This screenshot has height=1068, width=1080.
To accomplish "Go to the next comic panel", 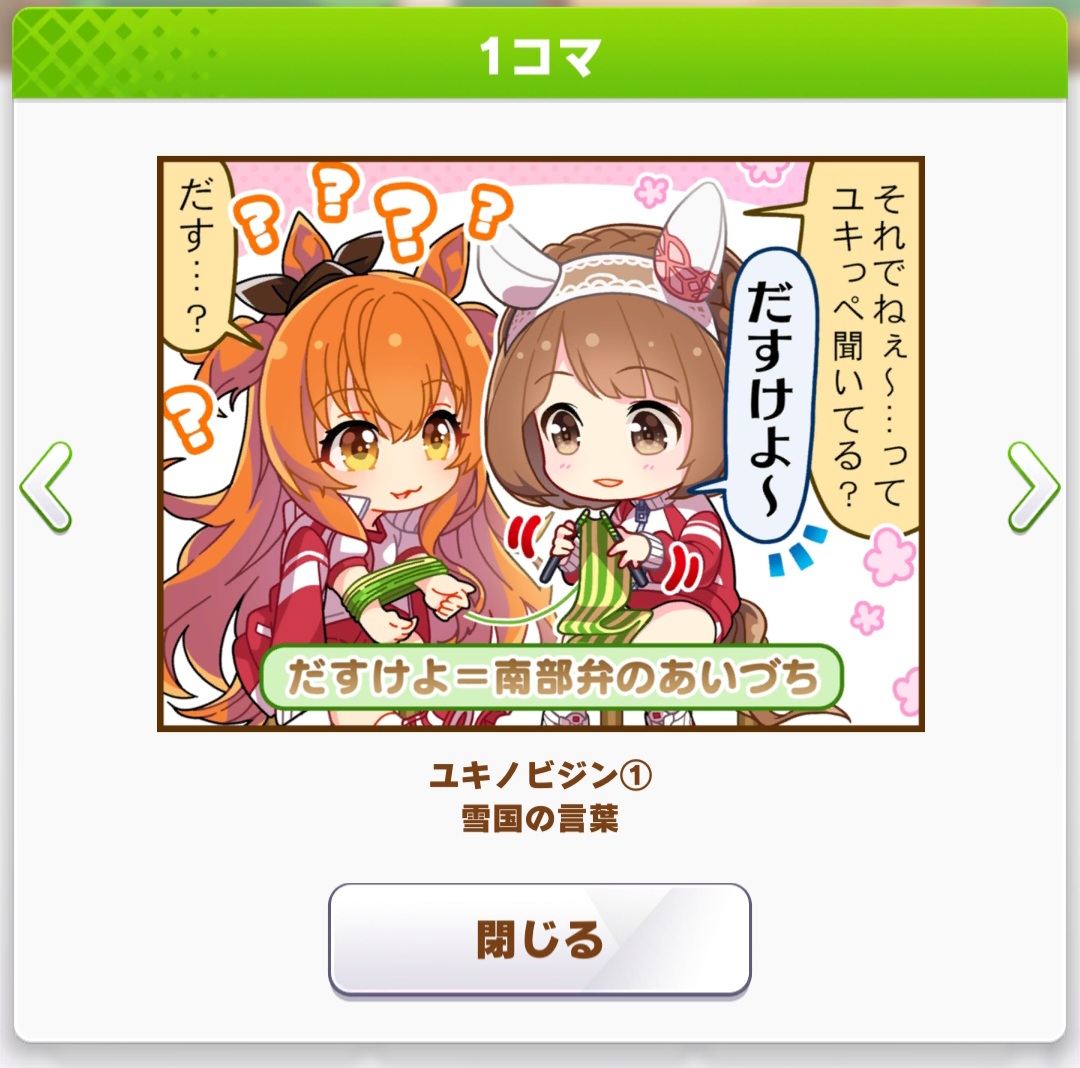I will coord(1033,487).
